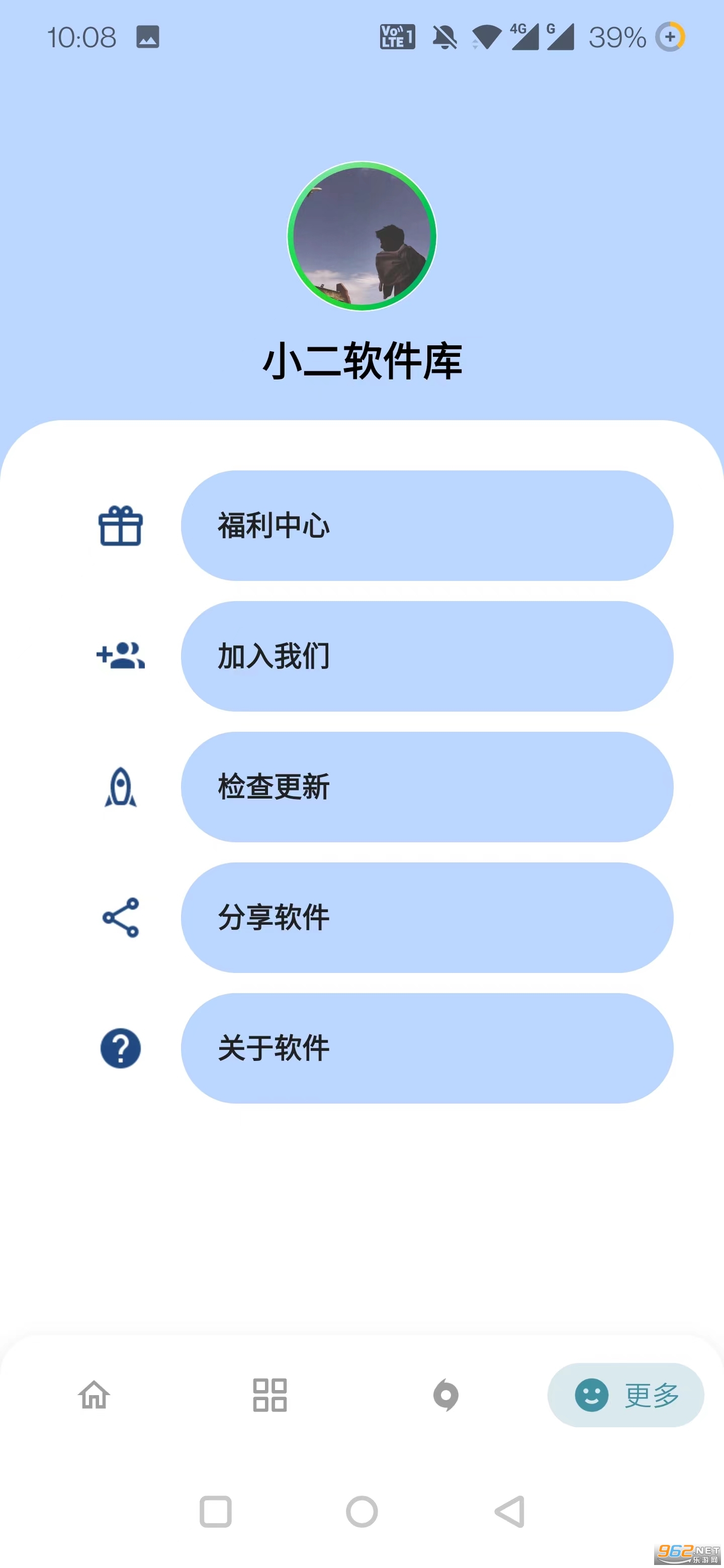Screen dimensions: 724x1568
Task: Click the add-person icon beside 加入我们
Action: tap(120, 657)
